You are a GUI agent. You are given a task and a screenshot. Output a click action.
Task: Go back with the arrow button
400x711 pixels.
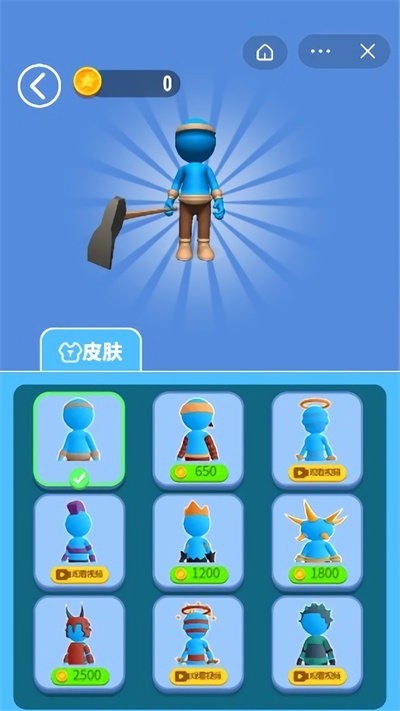[x=39, y=86]
